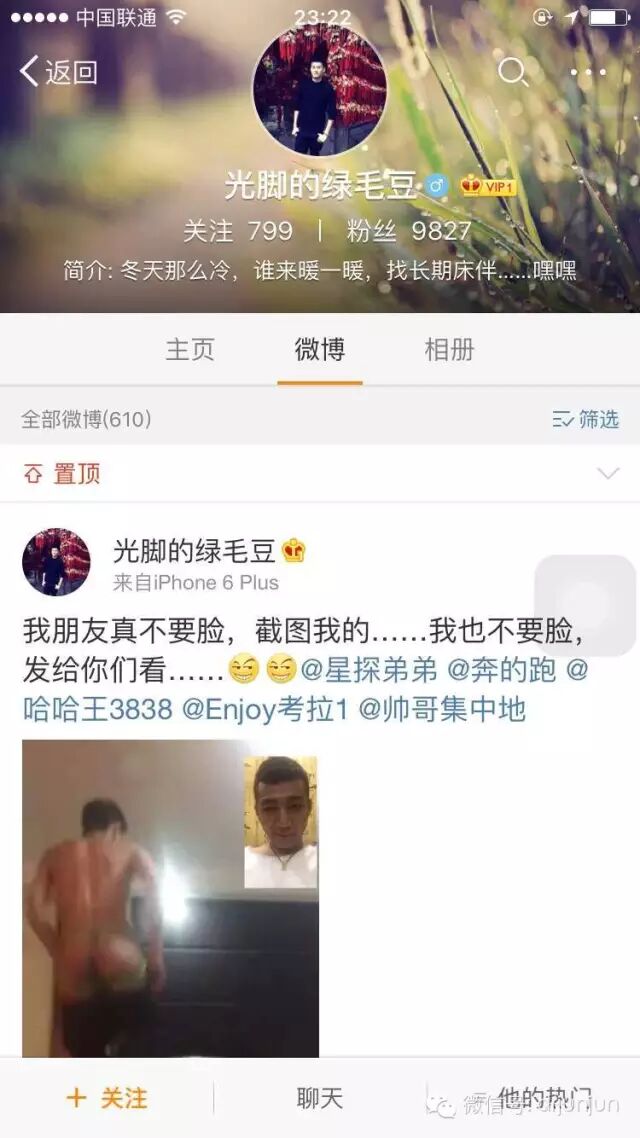Open mention link @帅哥集中地

[441, 709]
